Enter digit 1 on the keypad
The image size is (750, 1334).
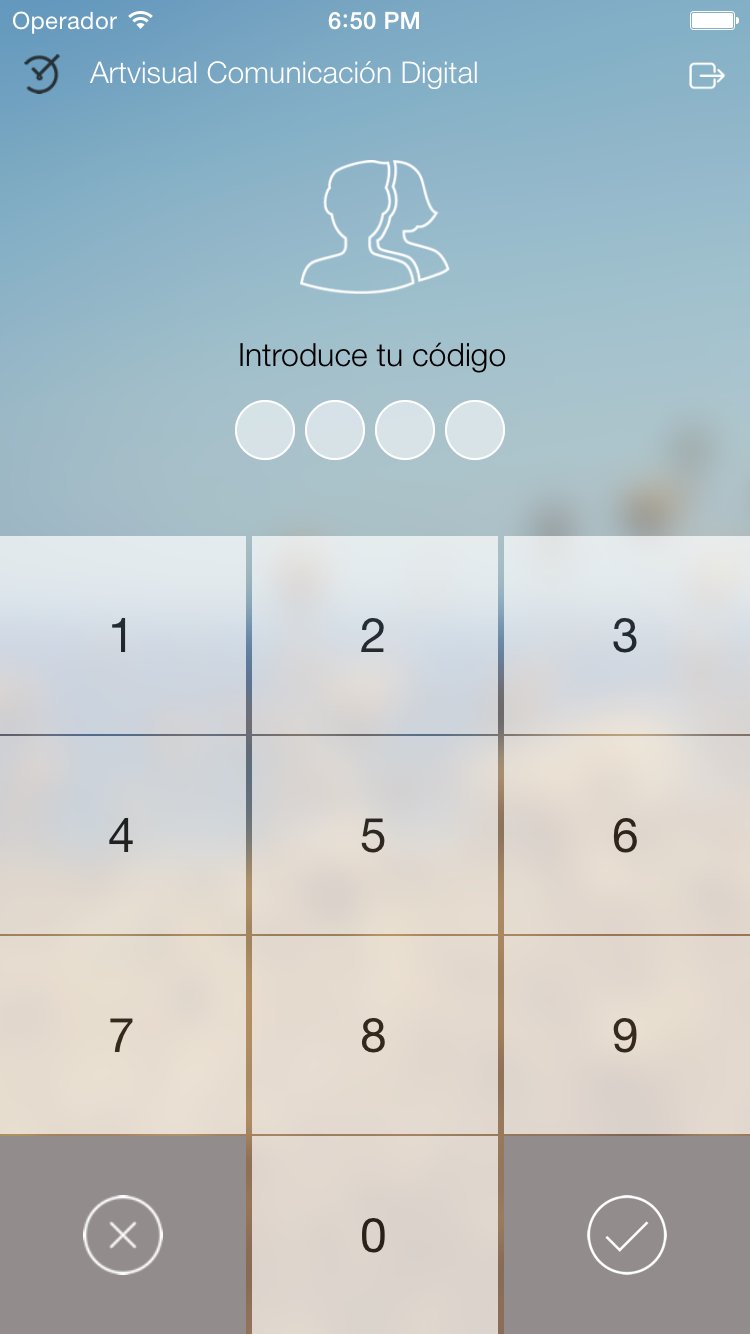[x=122, y=635]
